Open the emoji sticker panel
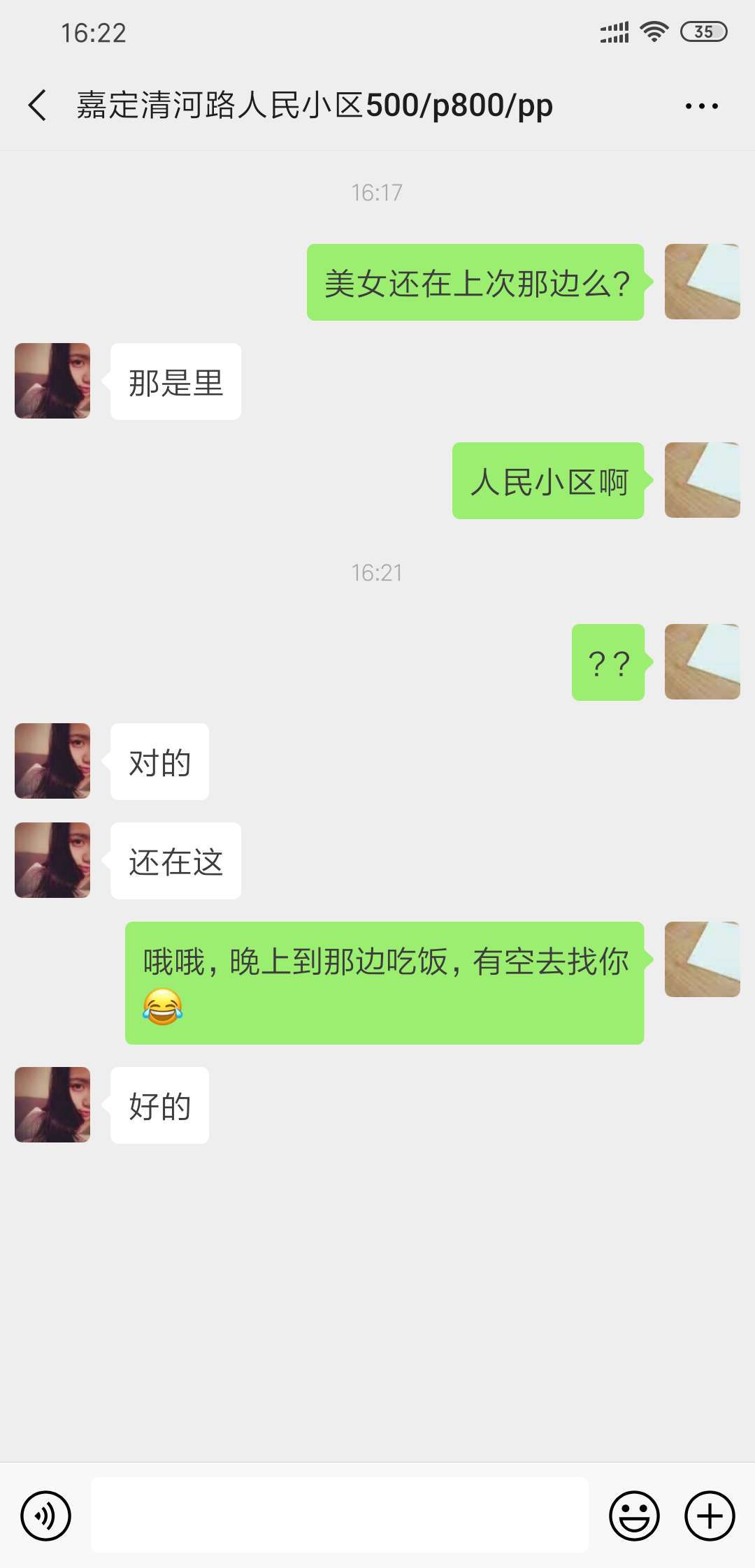 click(634, 1516)
